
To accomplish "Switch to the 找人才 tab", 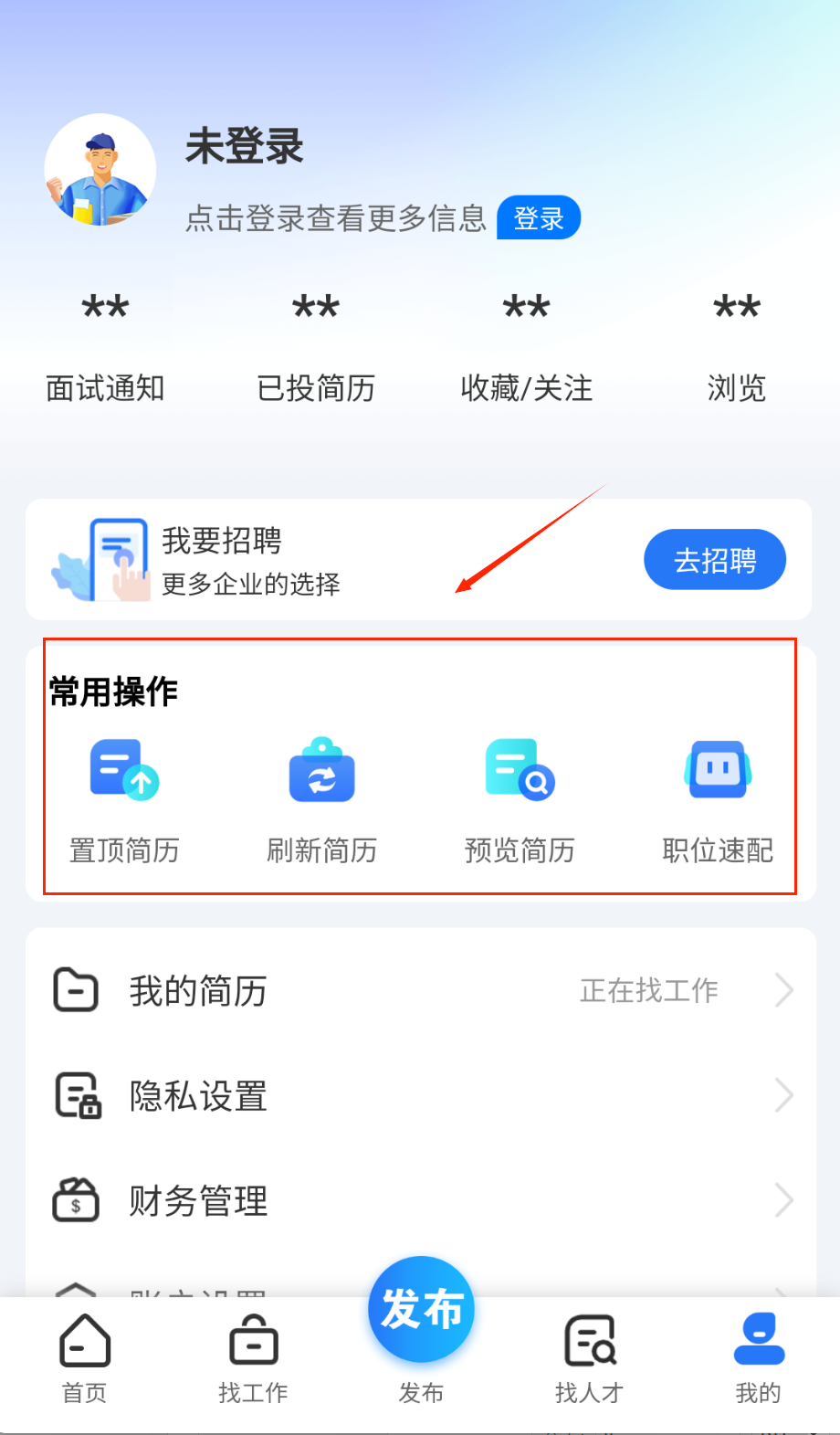I will click(x=589, y=1358).
